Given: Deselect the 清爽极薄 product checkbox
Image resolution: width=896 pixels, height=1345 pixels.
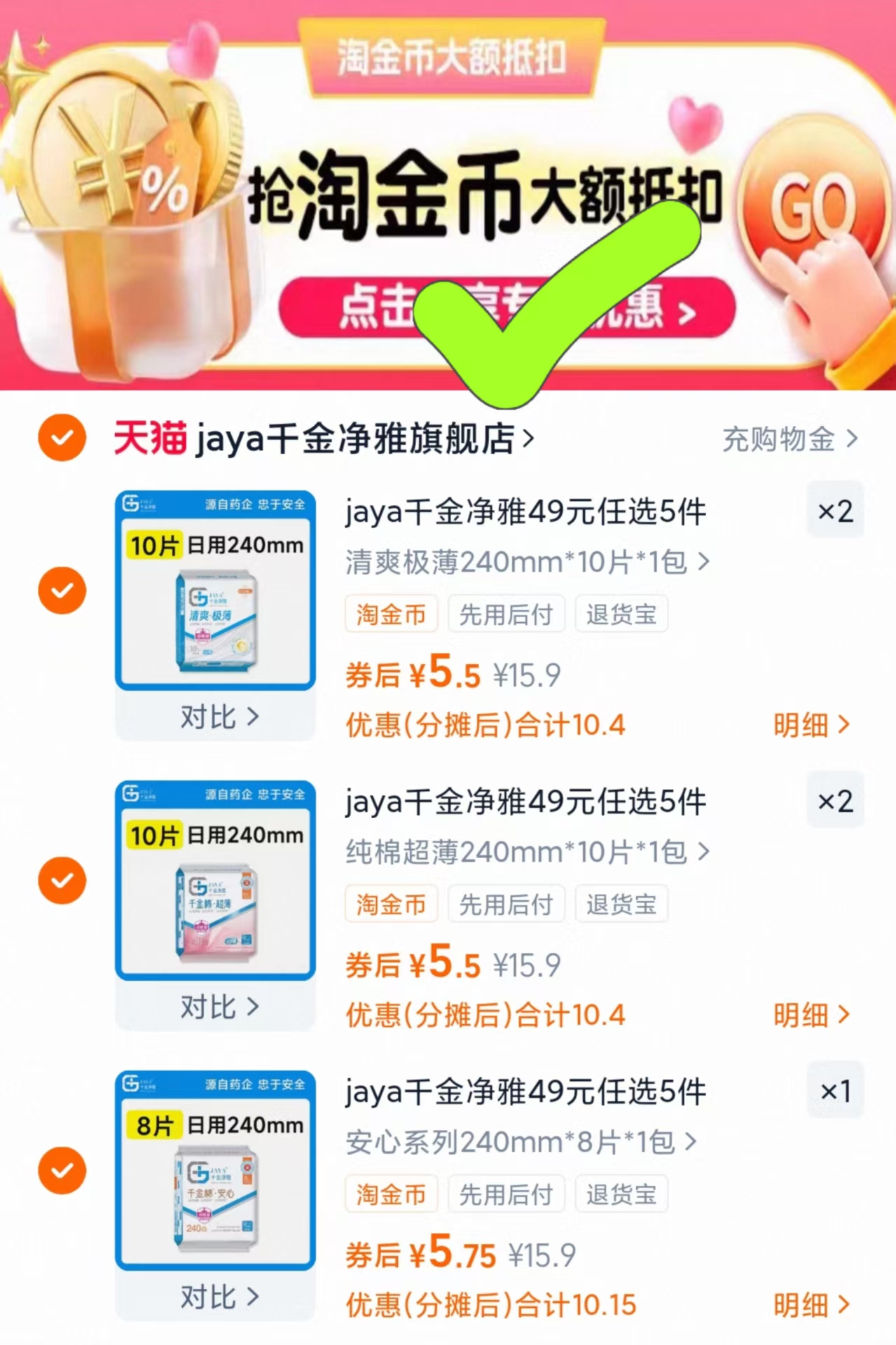Looking at the screenshot, I should pos(62,591).
